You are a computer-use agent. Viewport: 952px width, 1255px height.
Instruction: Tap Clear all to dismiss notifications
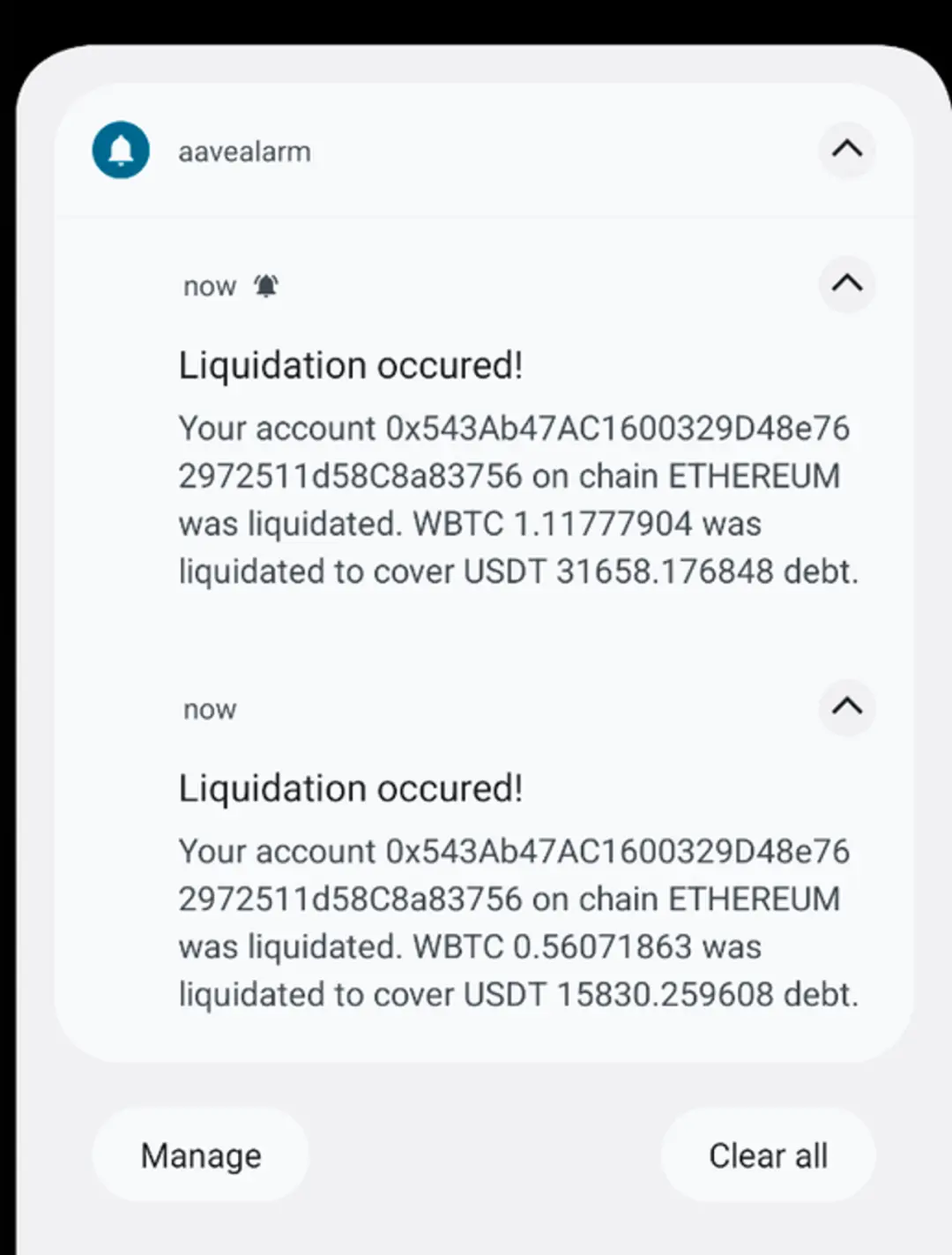coord(768,1154)
